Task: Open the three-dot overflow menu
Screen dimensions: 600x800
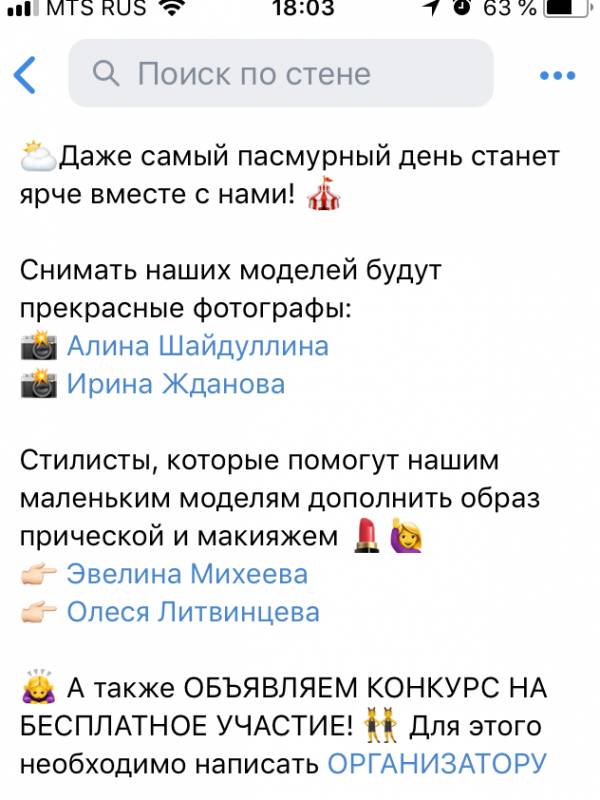Action: (557, 75)
